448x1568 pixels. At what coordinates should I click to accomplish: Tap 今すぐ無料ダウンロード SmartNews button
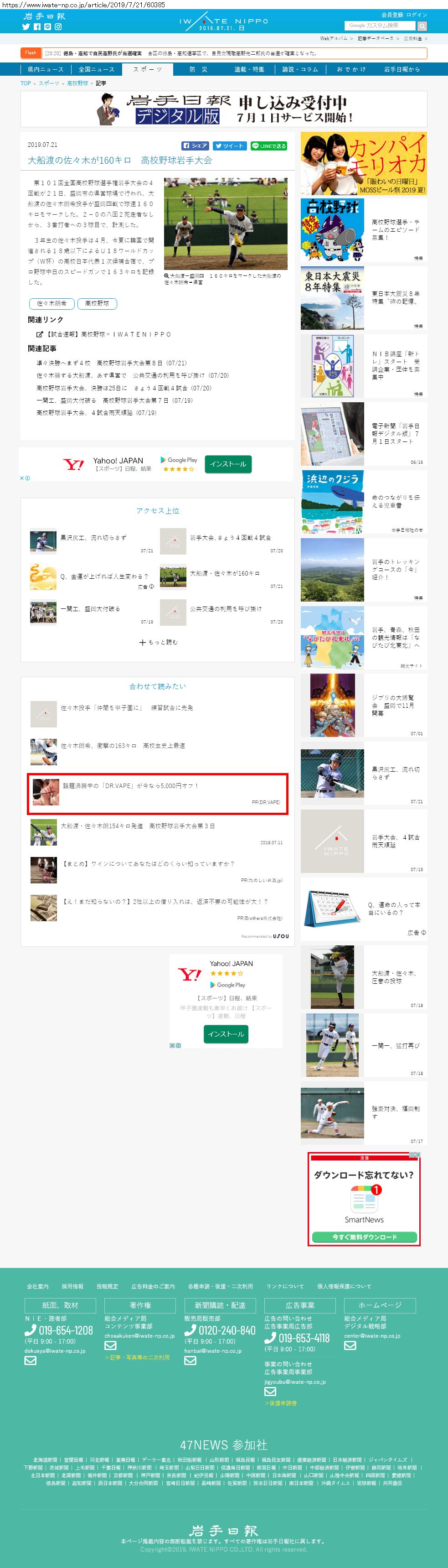pos(364,1237)
